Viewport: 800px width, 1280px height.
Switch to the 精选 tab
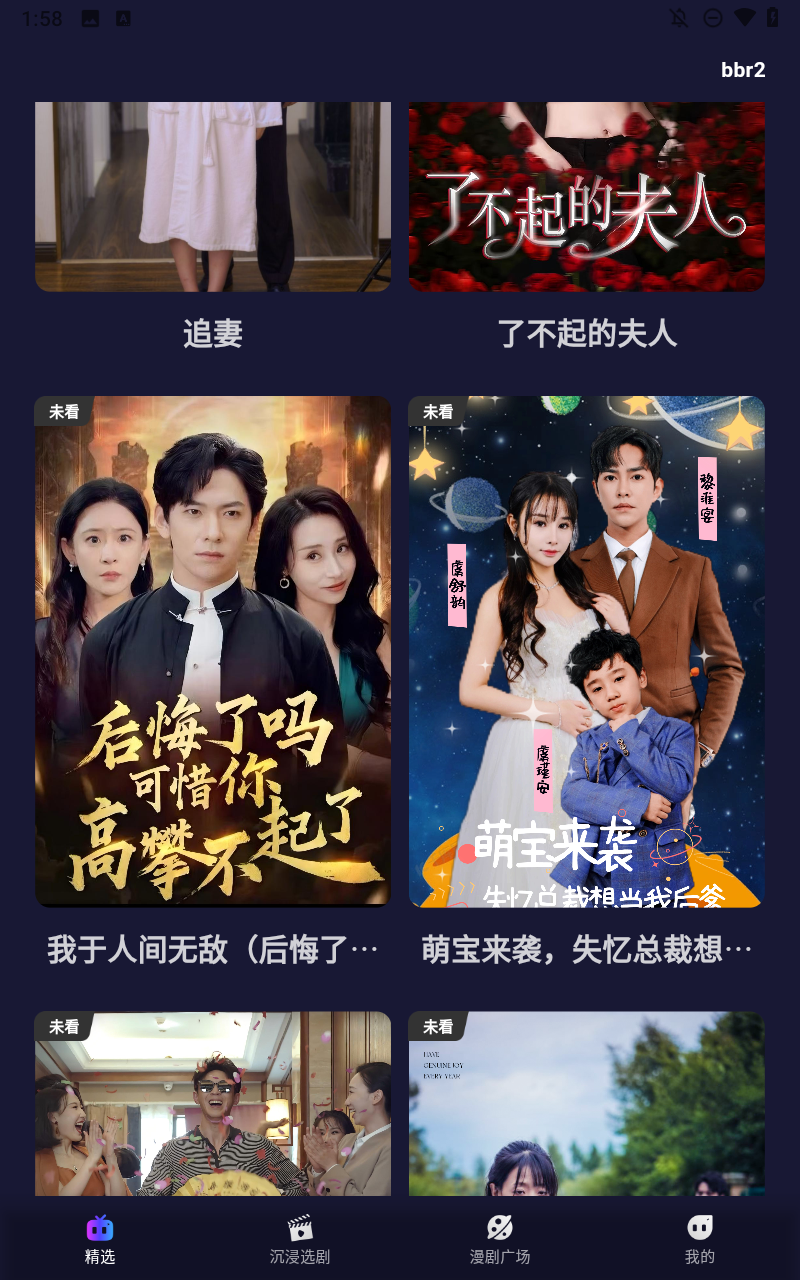click(x=100, y=1240)
